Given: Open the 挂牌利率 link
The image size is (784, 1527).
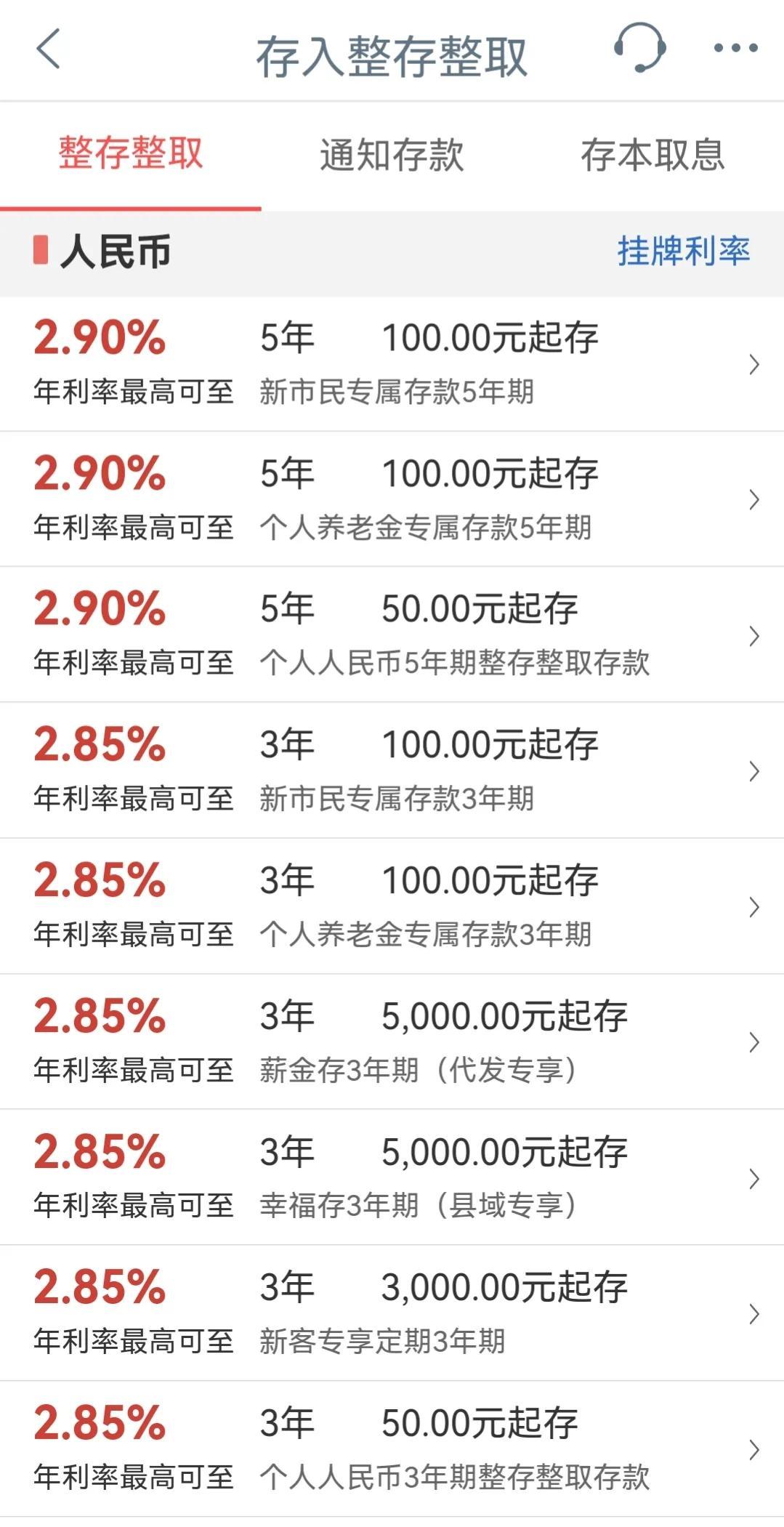Looking at the screenshot, I should 684,251.
